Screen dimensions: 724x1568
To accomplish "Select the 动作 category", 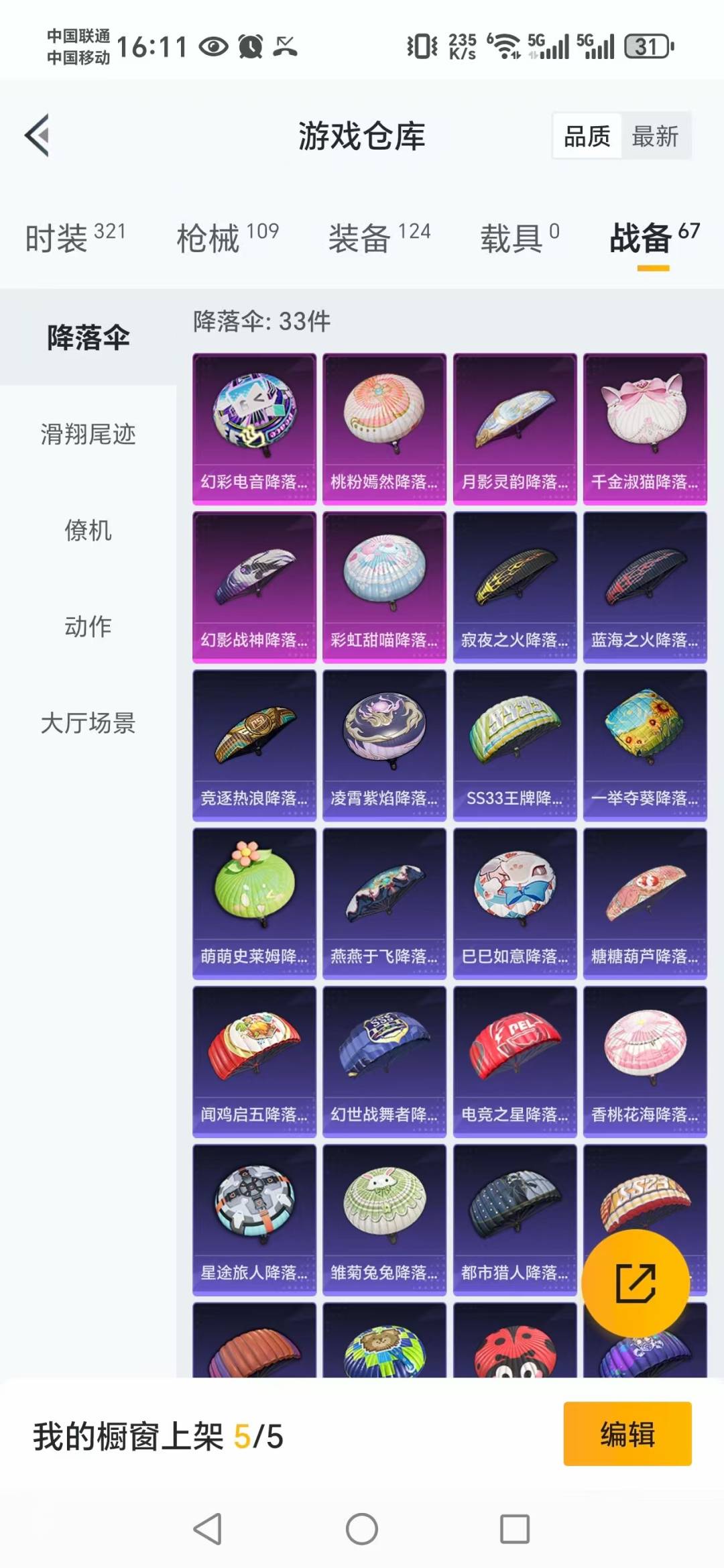I will pos(88,626).
